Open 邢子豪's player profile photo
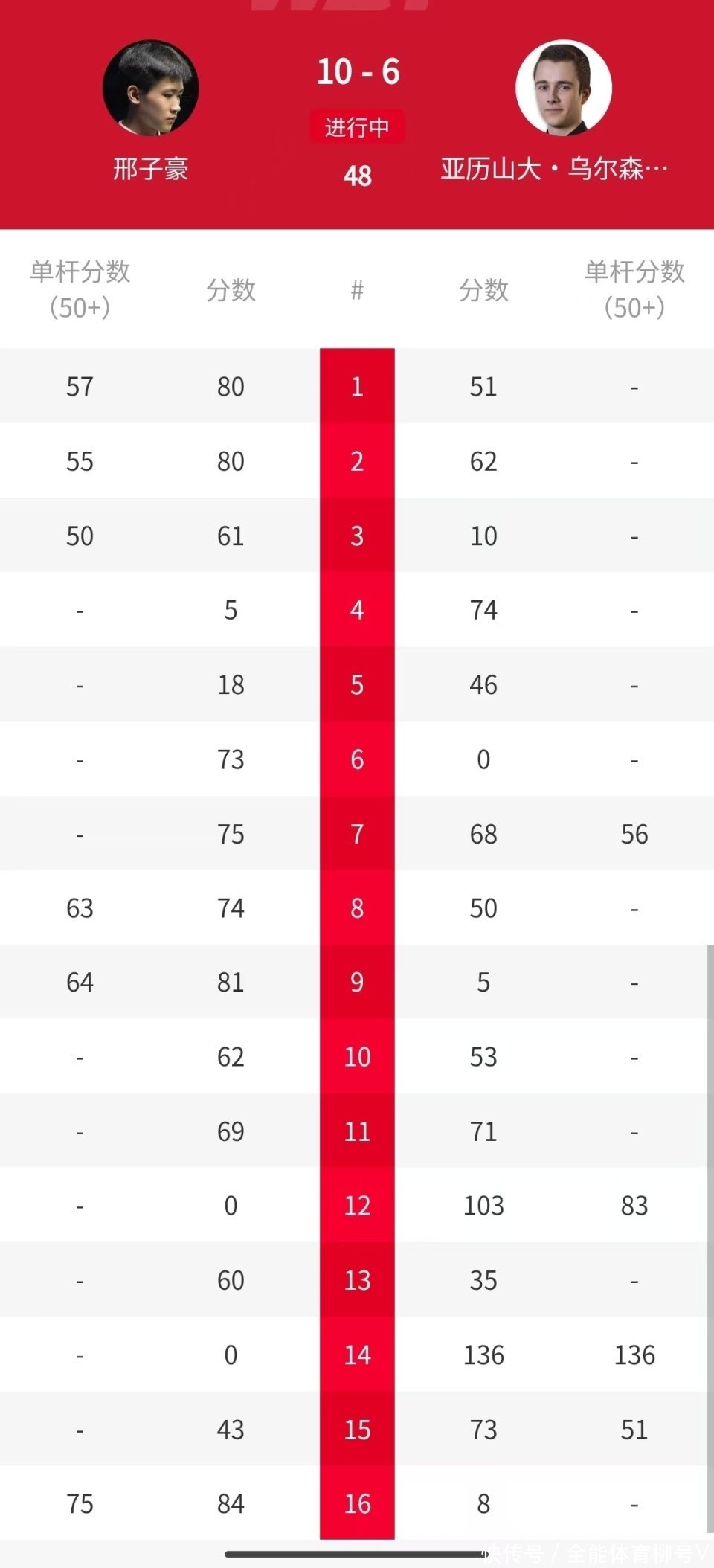The height and width of the screenshot is (1568, 714). pyautogui.click(x=151, y=88)
